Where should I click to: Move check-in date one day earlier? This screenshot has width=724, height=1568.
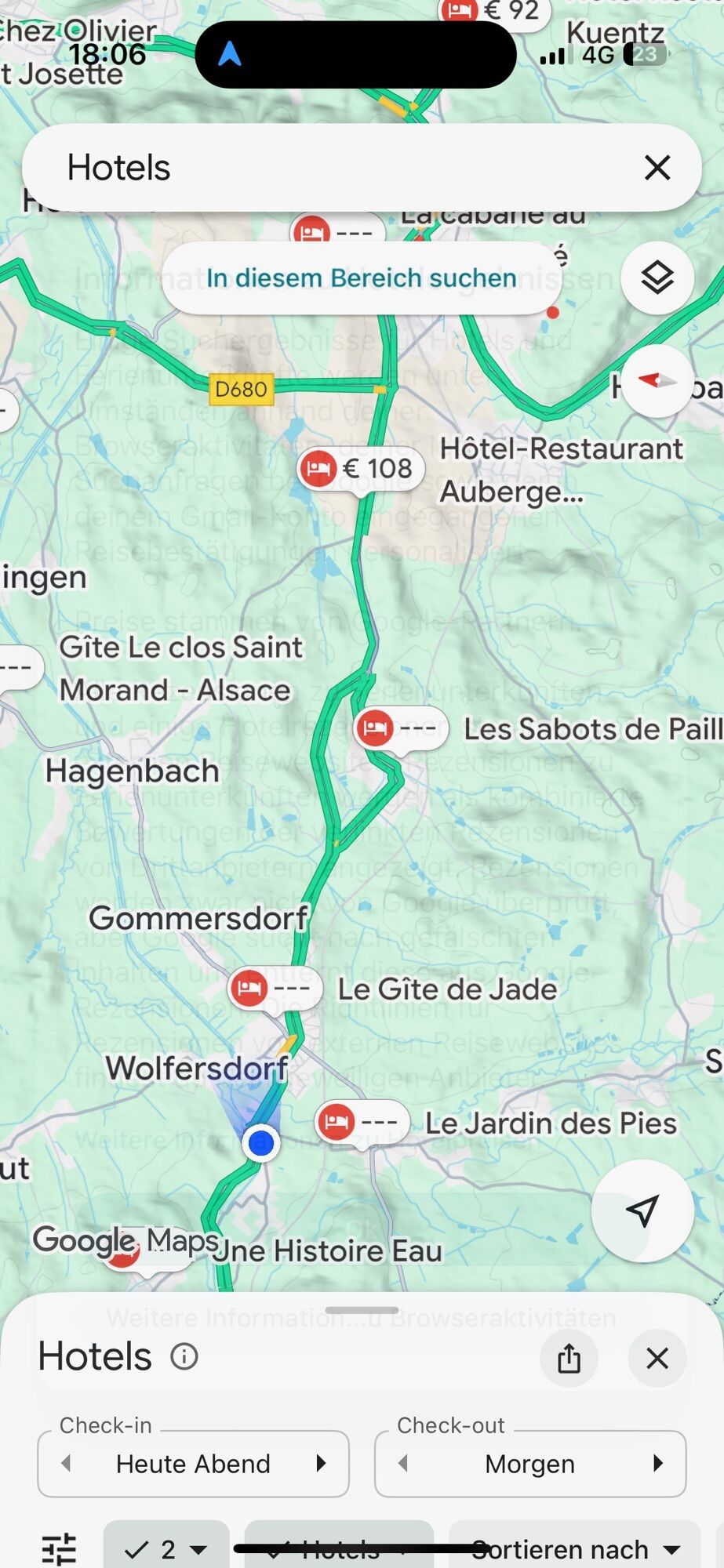tap(67, 1463)
